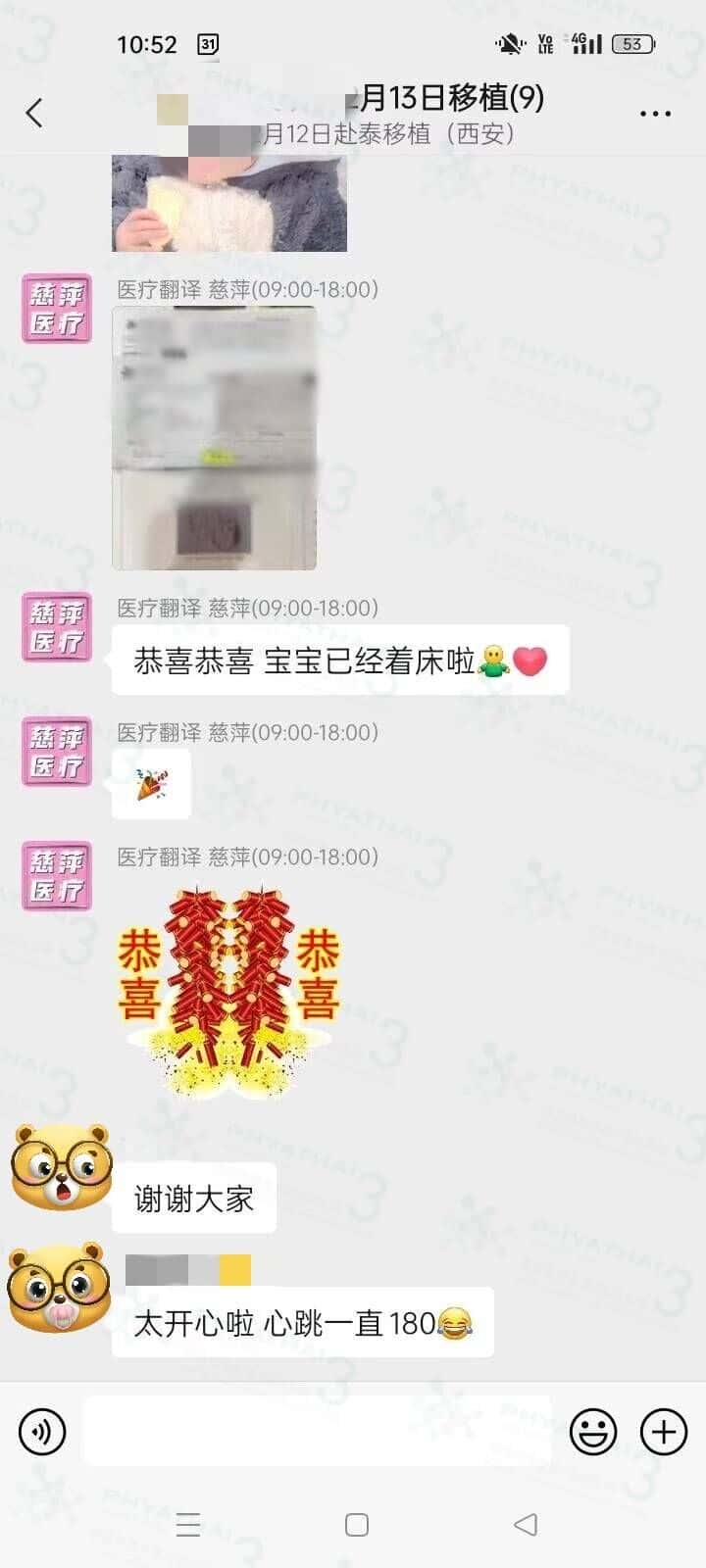Image resolution: width=706 pixels, height=1568 pixels.
Task: Open the photo at top of chat
Action: [x=228, y=203]
